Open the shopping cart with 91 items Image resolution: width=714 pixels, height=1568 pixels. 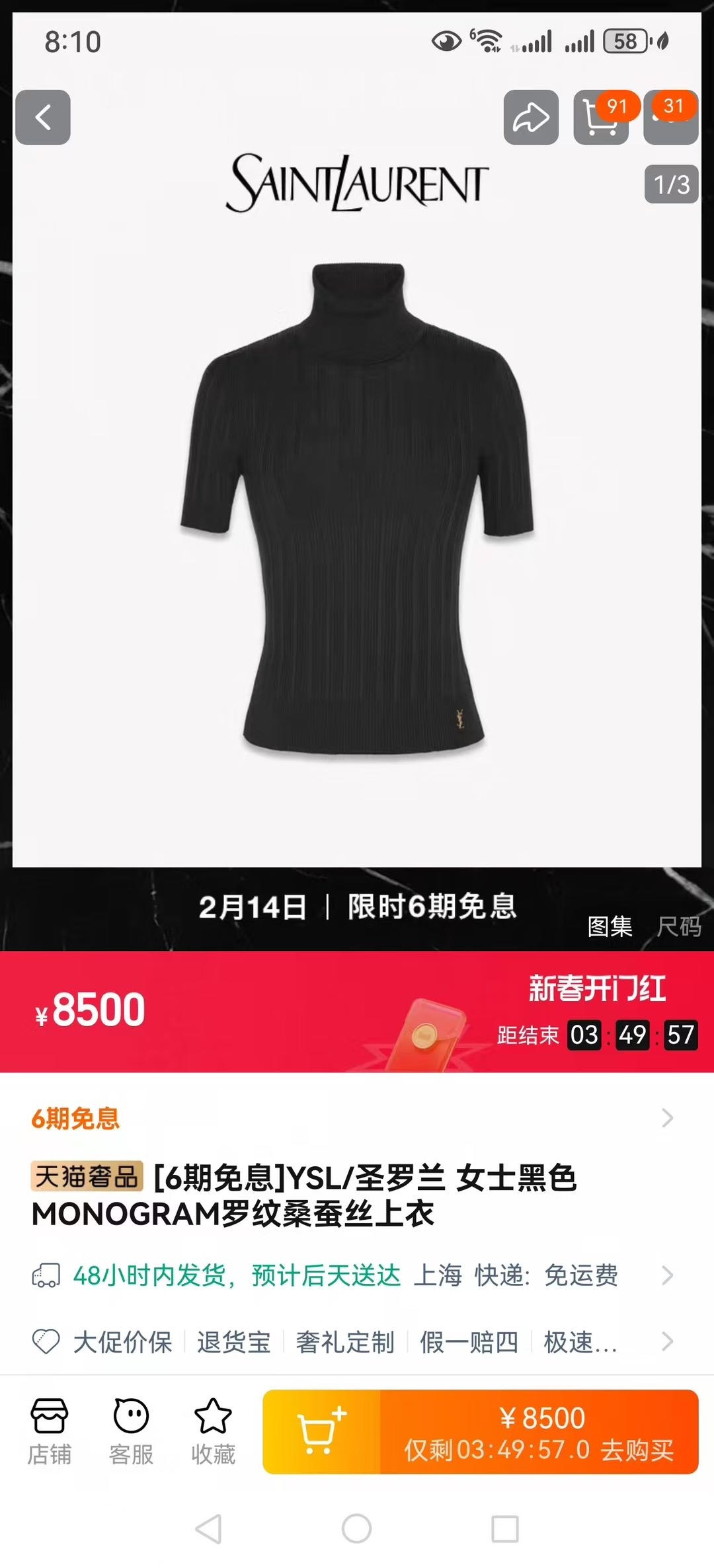click(600, 118)
